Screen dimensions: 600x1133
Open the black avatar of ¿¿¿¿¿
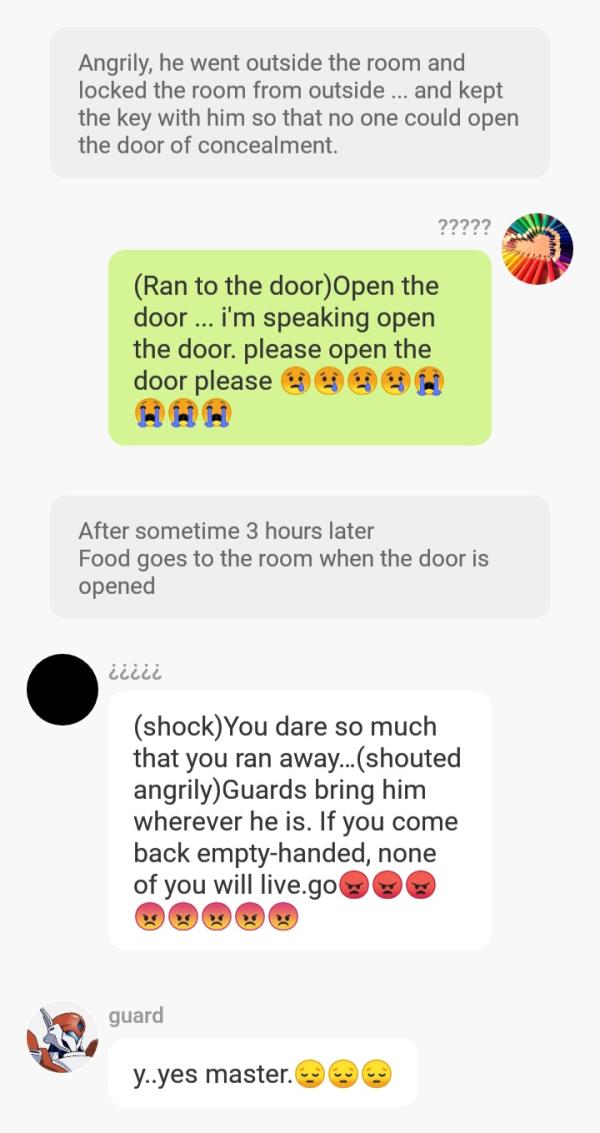point(62,689)
